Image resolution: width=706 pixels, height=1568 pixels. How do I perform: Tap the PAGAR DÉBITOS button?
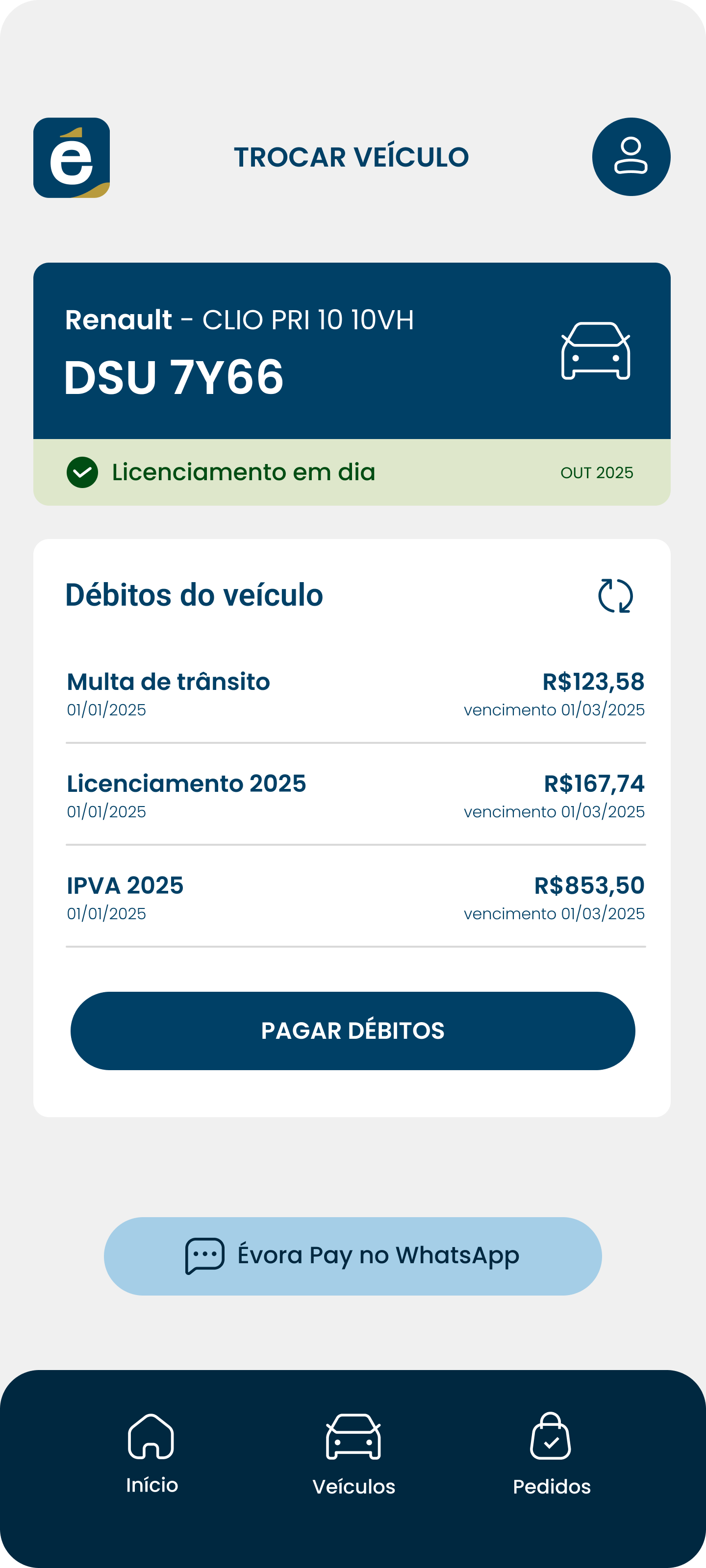353,1030
